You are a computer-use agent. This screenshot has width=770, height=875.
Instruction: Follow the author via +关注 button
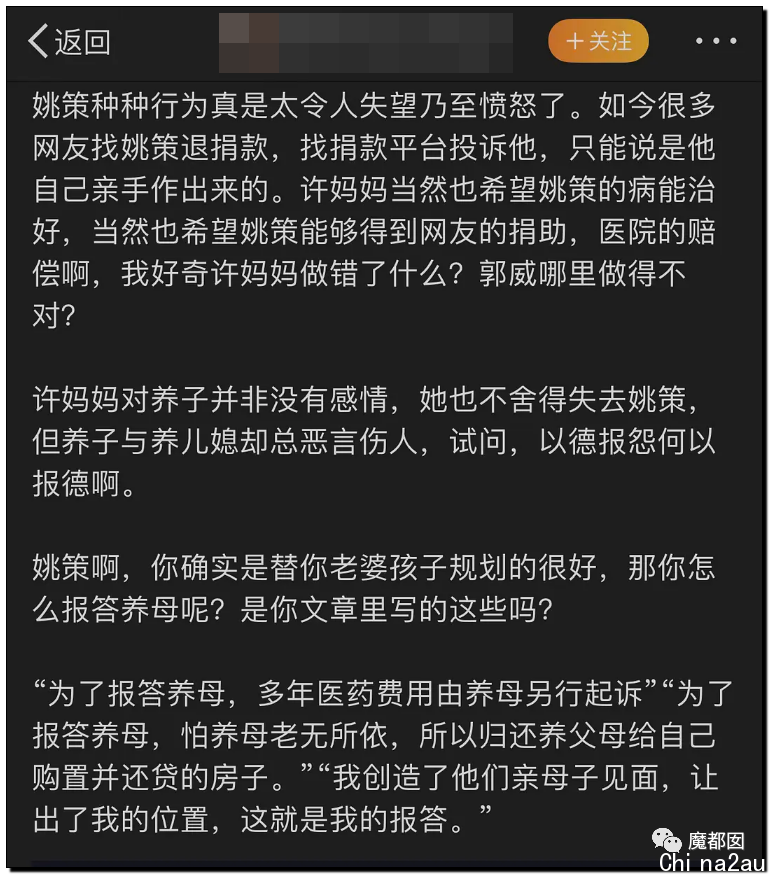[x=598, y=42]
